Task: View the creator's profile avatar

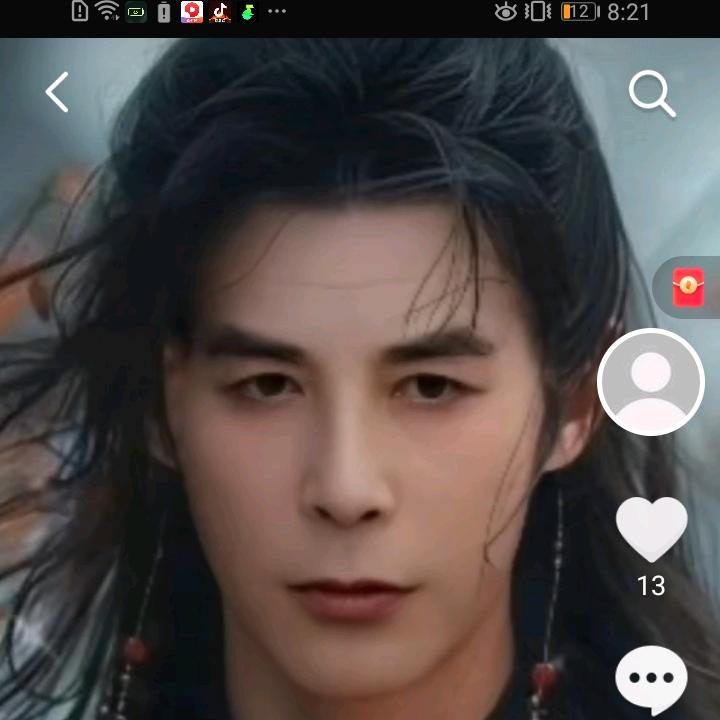Action: pos(651,382)
